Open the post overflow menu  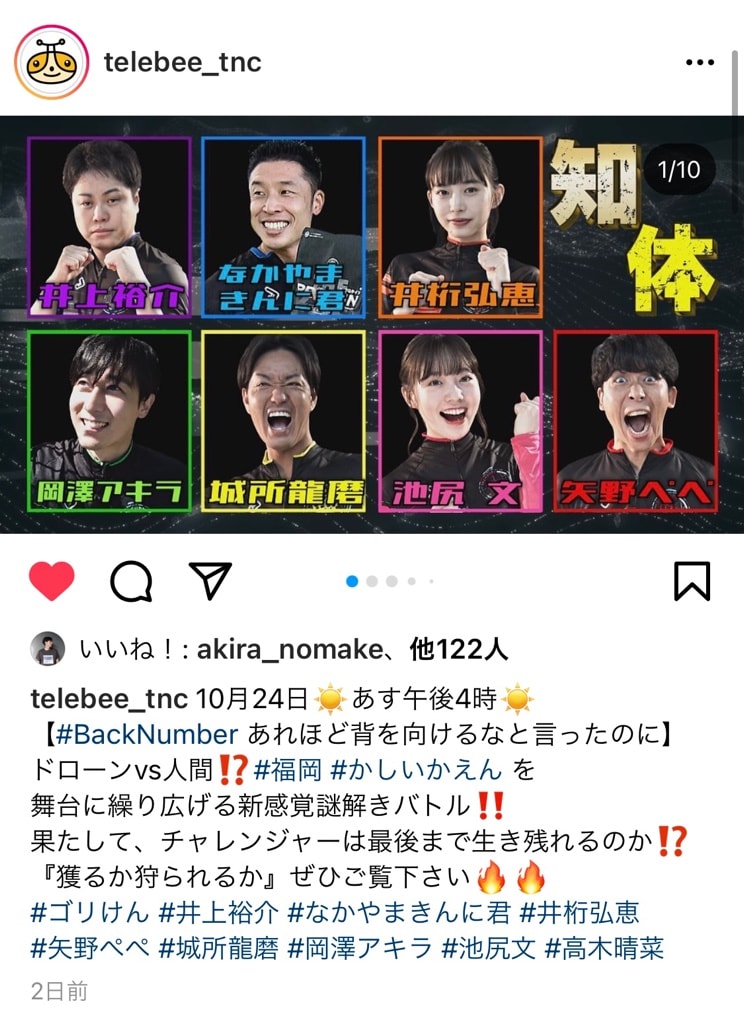click(x=699, y=62)
